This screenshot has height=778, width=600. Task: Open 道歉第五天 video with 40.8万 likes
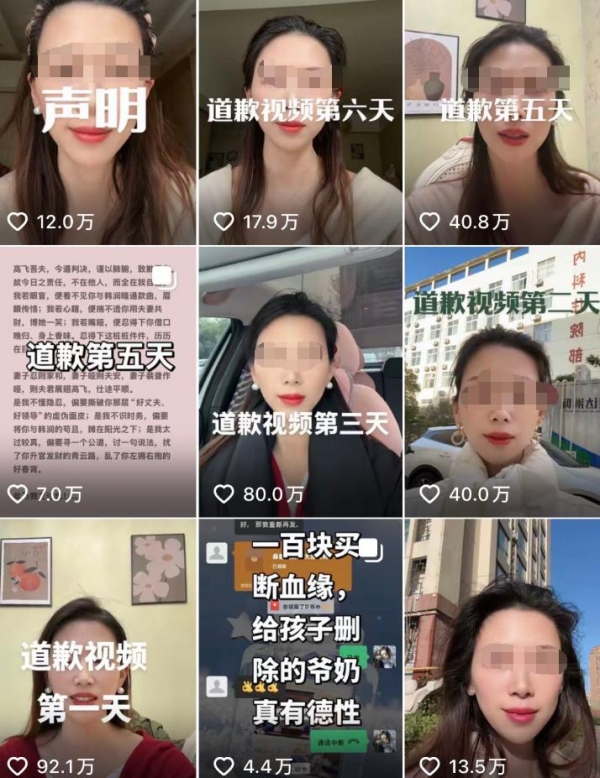[501, 122]
